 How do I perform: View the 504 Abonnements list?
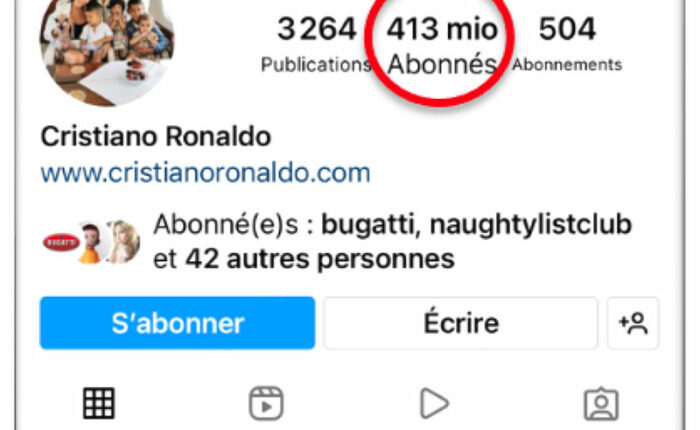pos(567,45)
